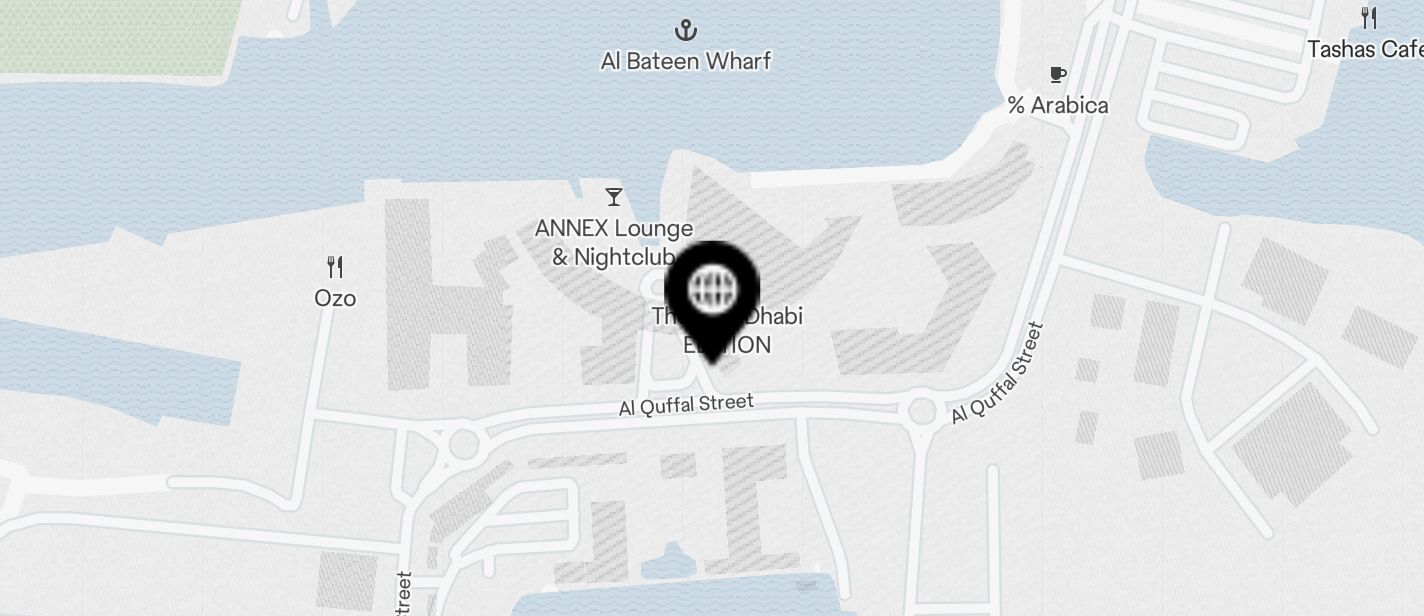This screenshot has height=616, width=1424.
Task: Open the % Arabica coffee place marker
Action: click(x=1058, y=75)
